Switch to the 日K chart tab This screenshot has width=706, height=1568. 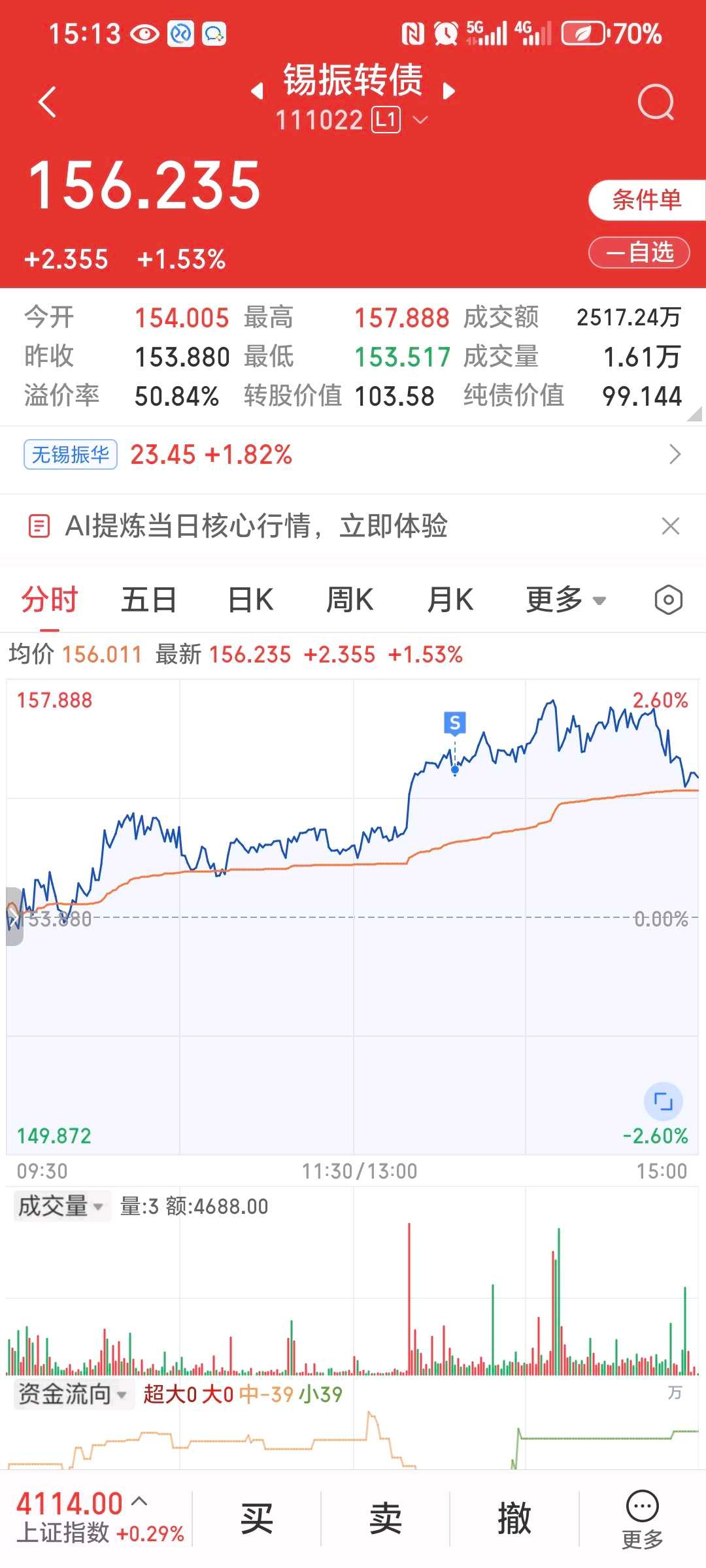pyautogui.click(x=250, y=600)
